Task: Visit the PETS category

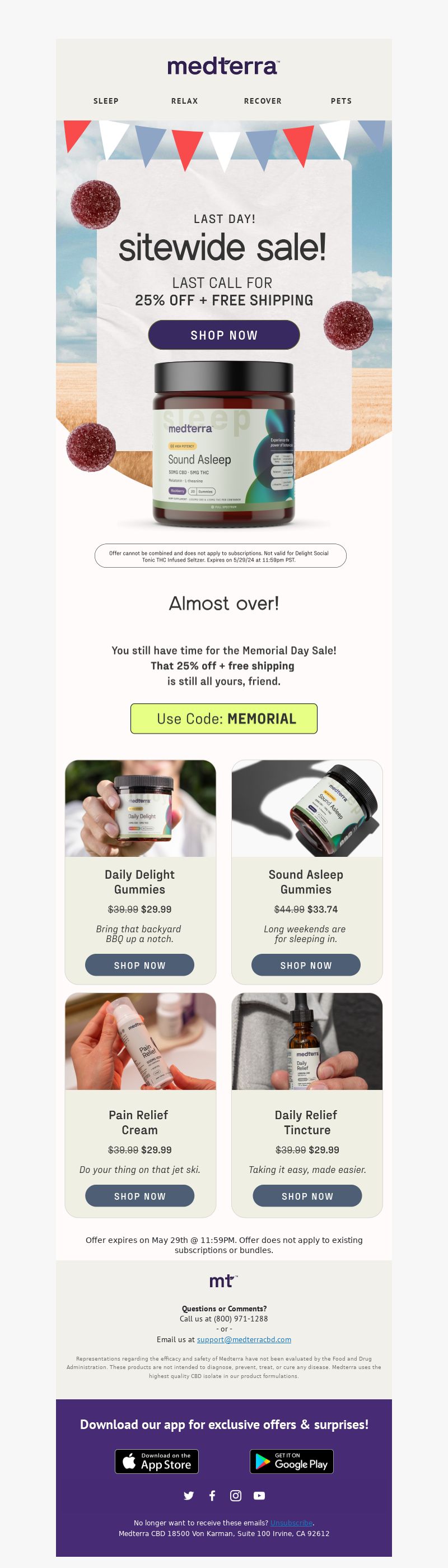Action: pyautogui.click(x=341, y=101)
